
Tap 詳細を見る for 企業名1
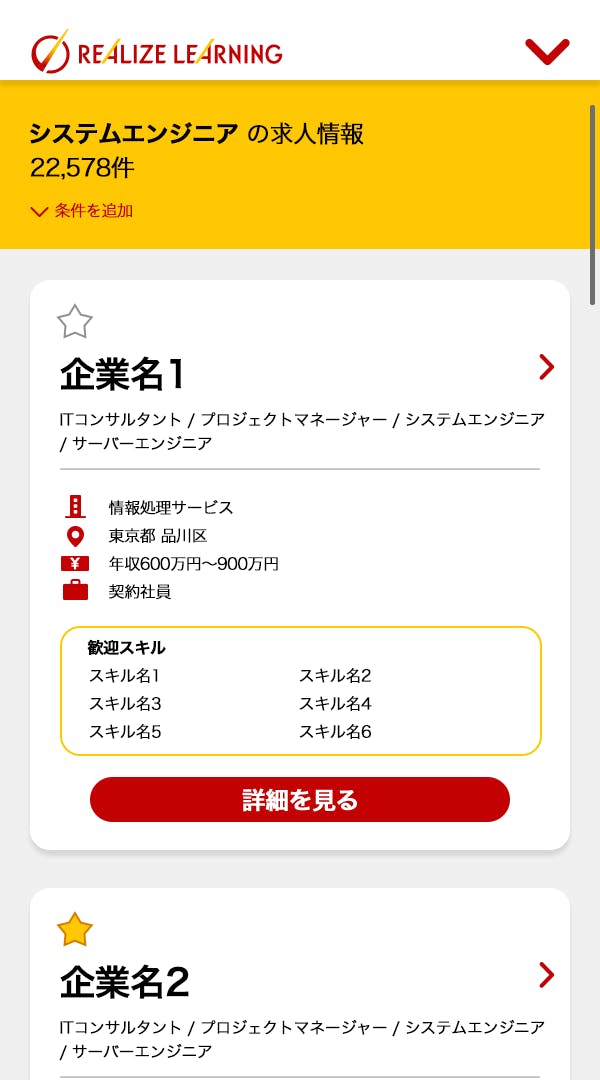click(300, 800)
